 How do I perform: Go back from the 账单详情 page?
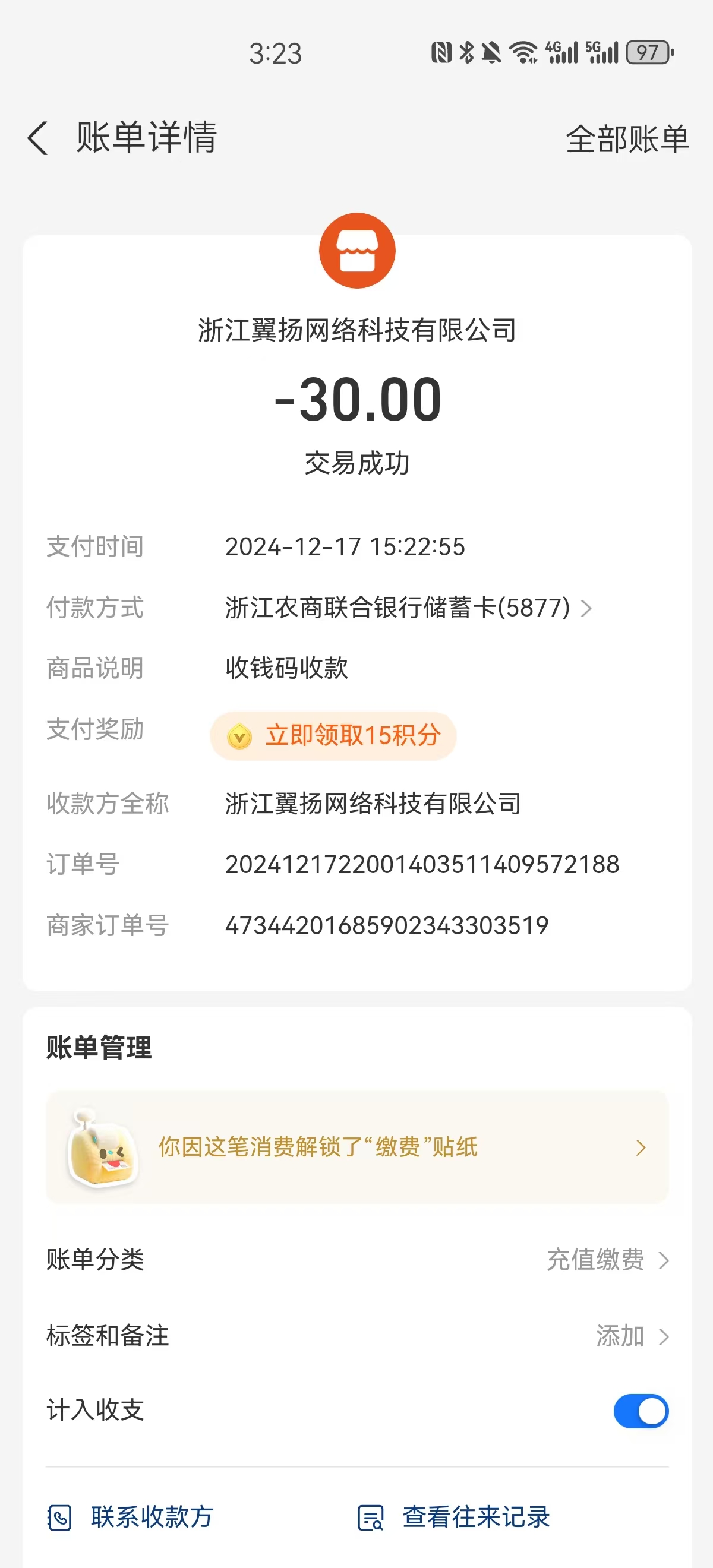pyautogui.click(x=38, y=138)
